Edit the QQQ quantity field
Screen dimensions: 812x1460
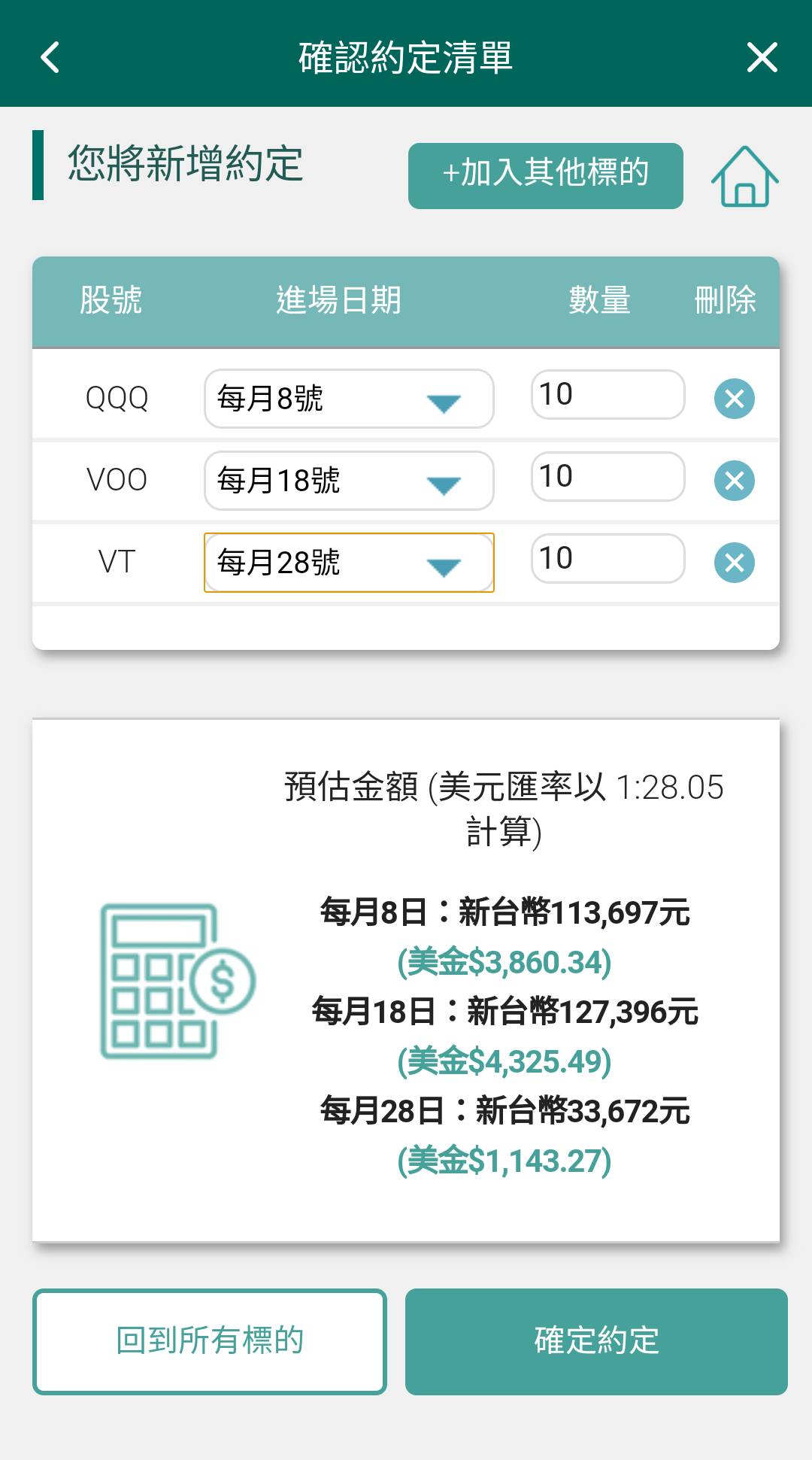coord(607,395)
